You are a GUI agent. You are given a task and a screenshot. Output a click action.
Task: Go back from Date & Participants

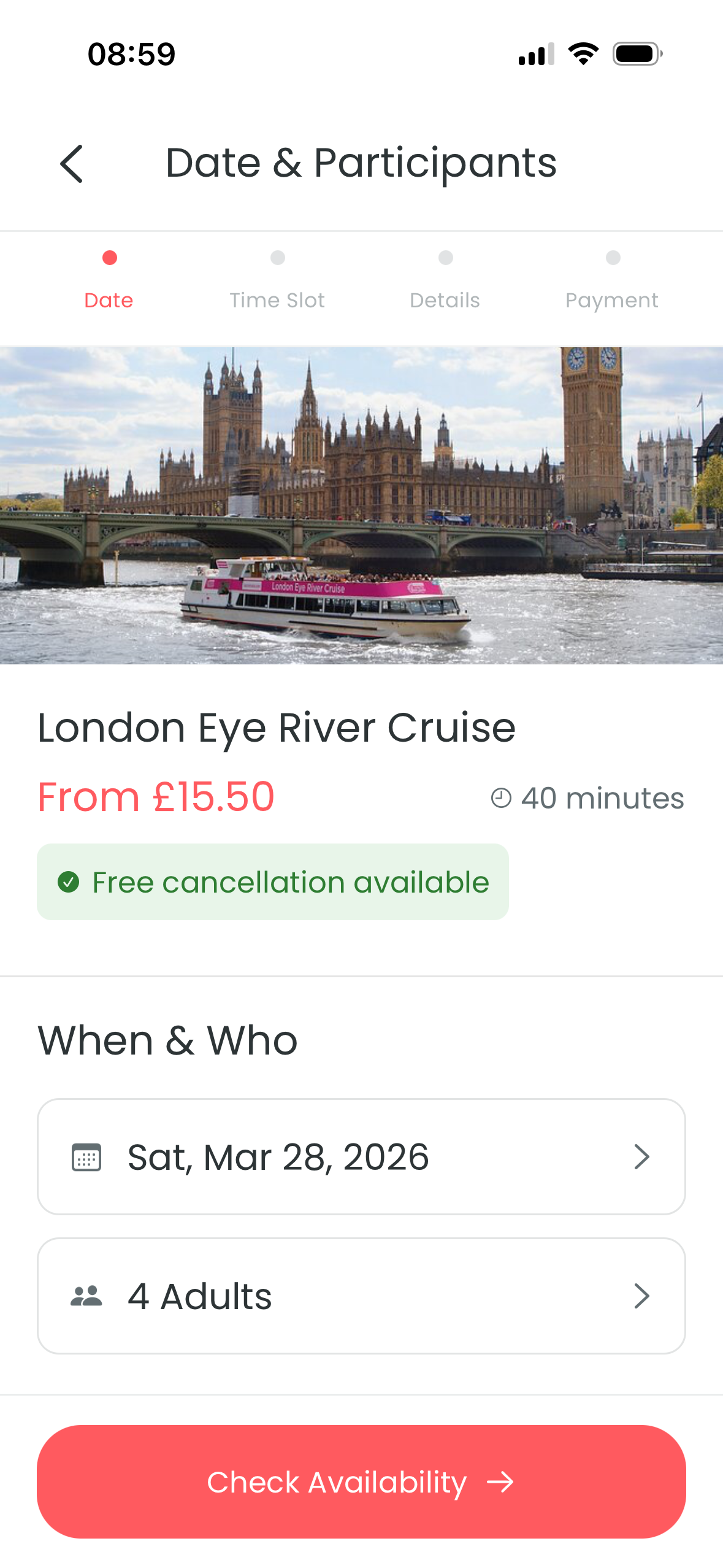pyautogui.click(x=72, y=164)
